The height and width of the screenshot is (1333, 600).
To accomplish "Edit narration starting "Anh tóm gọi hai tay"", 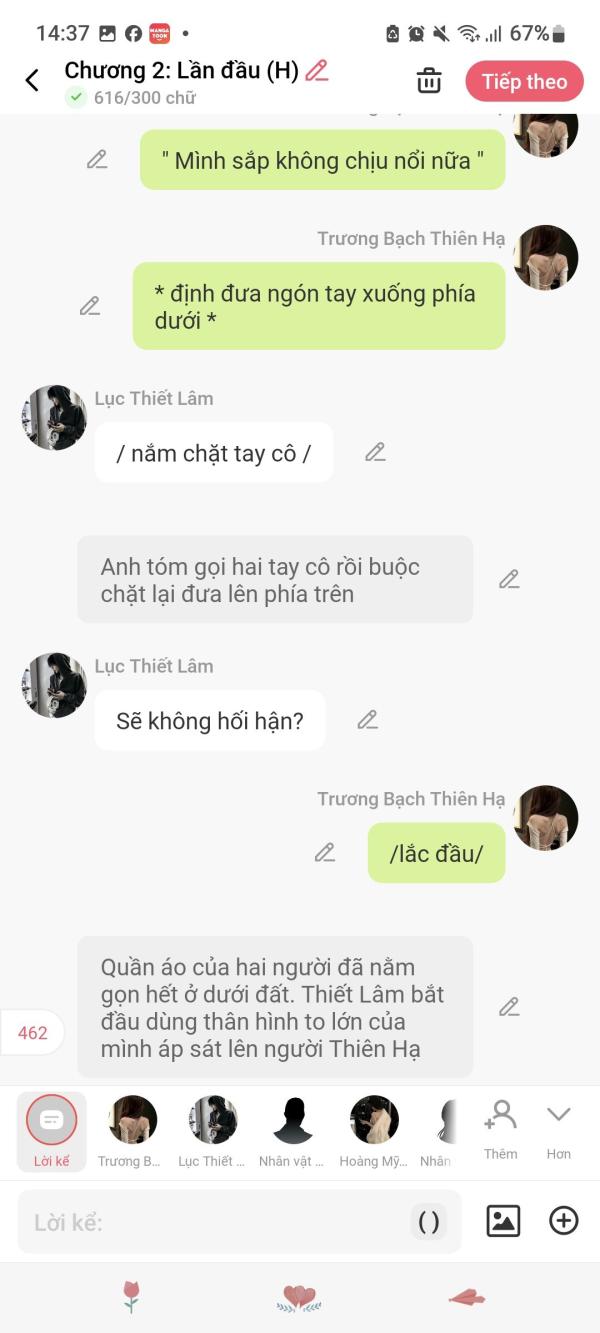I will pos(509,579).
